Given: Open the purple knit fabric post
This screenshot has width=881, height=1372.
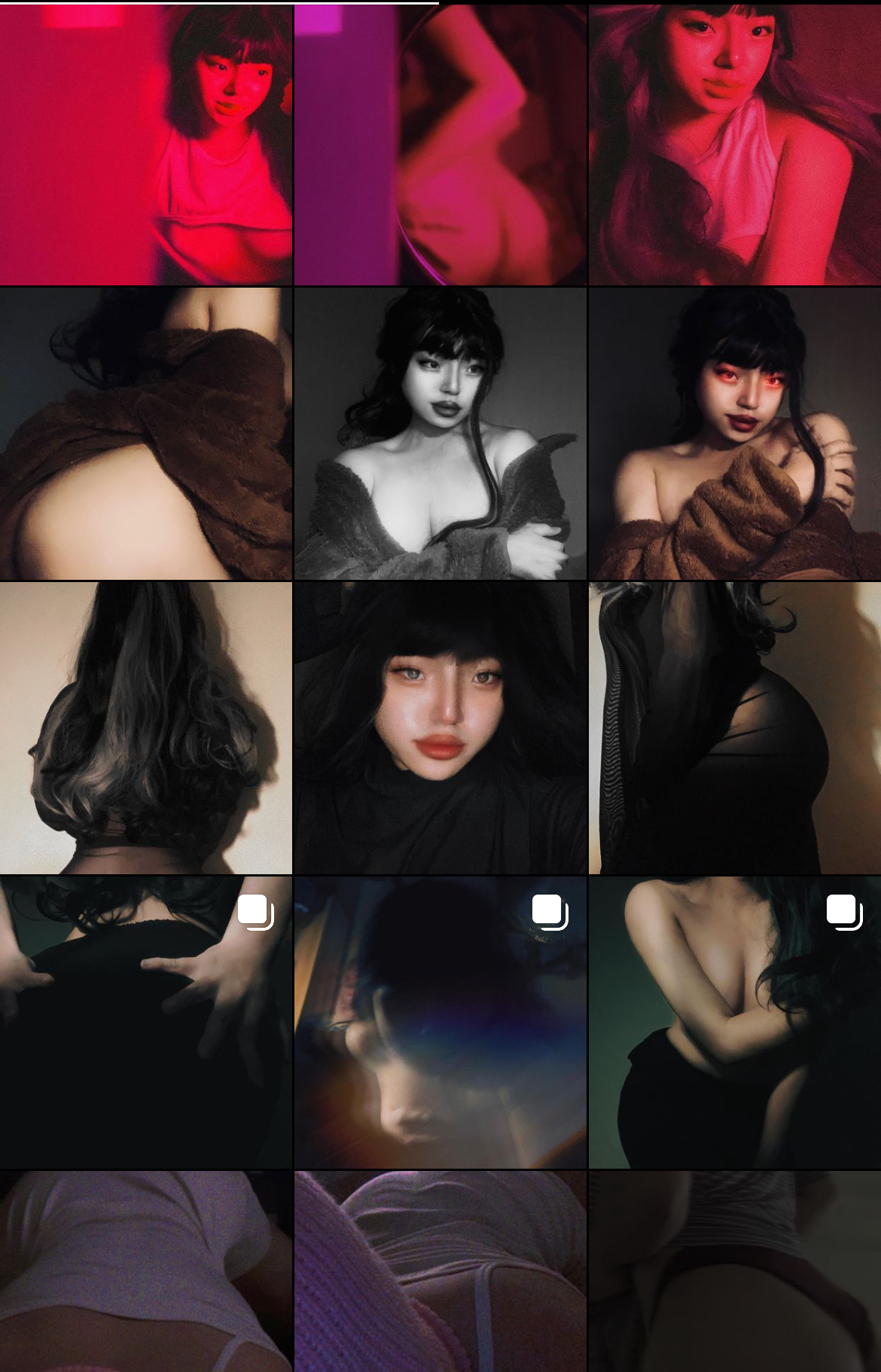Looking at the screenshot, I should (440, 1271).
